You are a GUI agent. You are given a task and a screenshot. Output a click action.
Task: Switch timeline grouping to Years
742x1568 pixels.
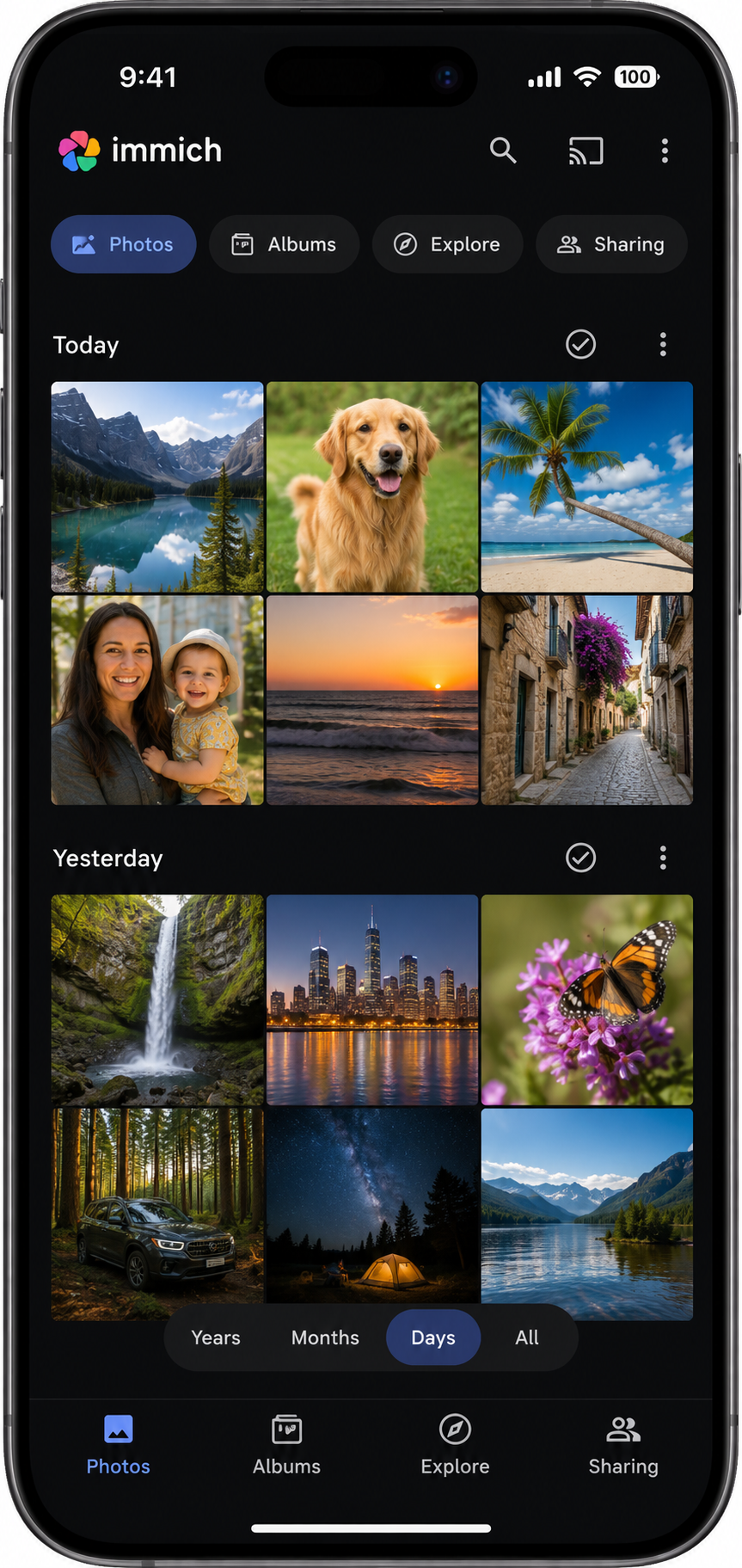click(216, 1337)
